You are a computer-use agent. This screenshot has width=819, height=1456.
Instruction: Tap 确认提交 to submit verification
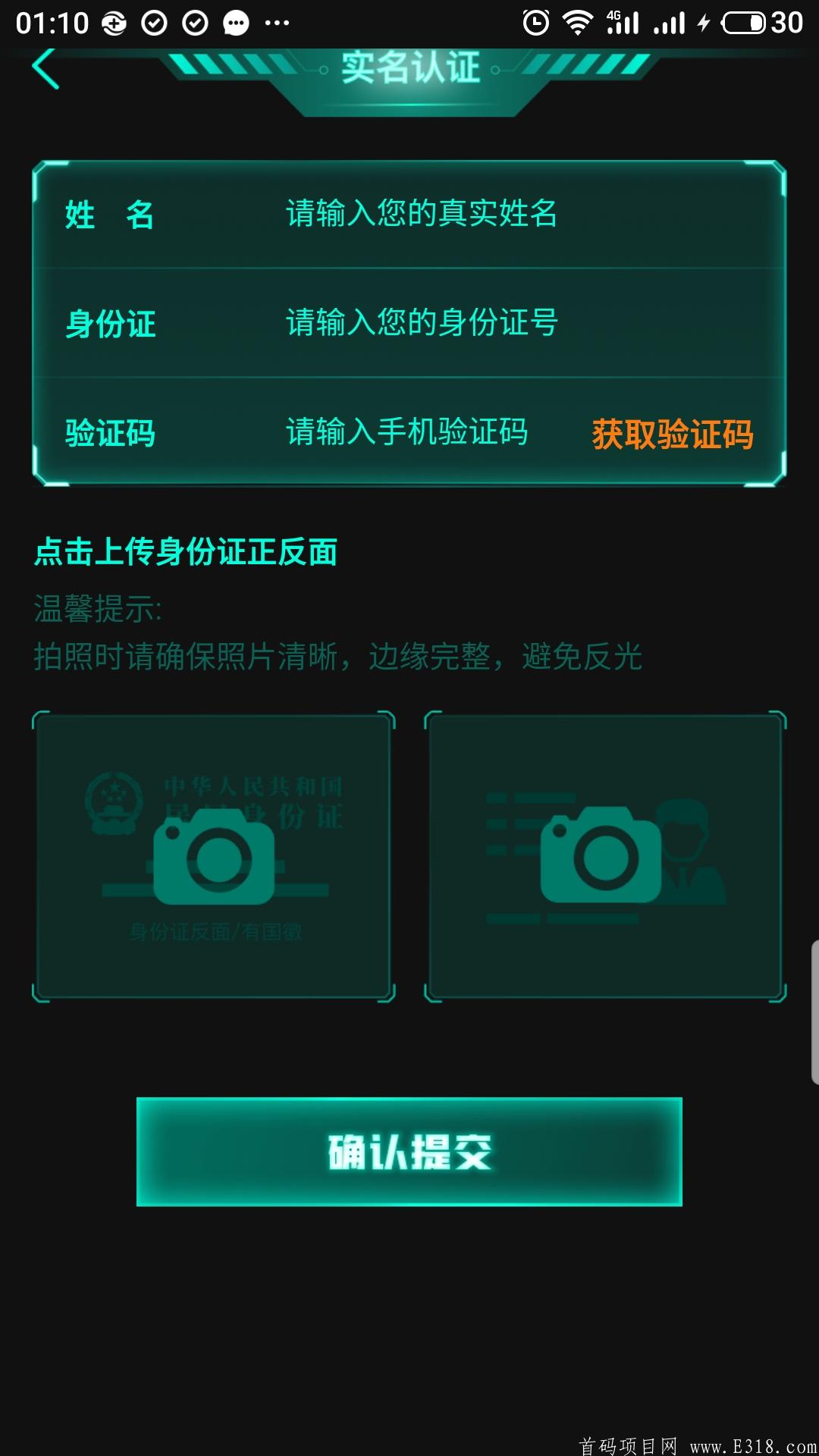[409, 1151]
